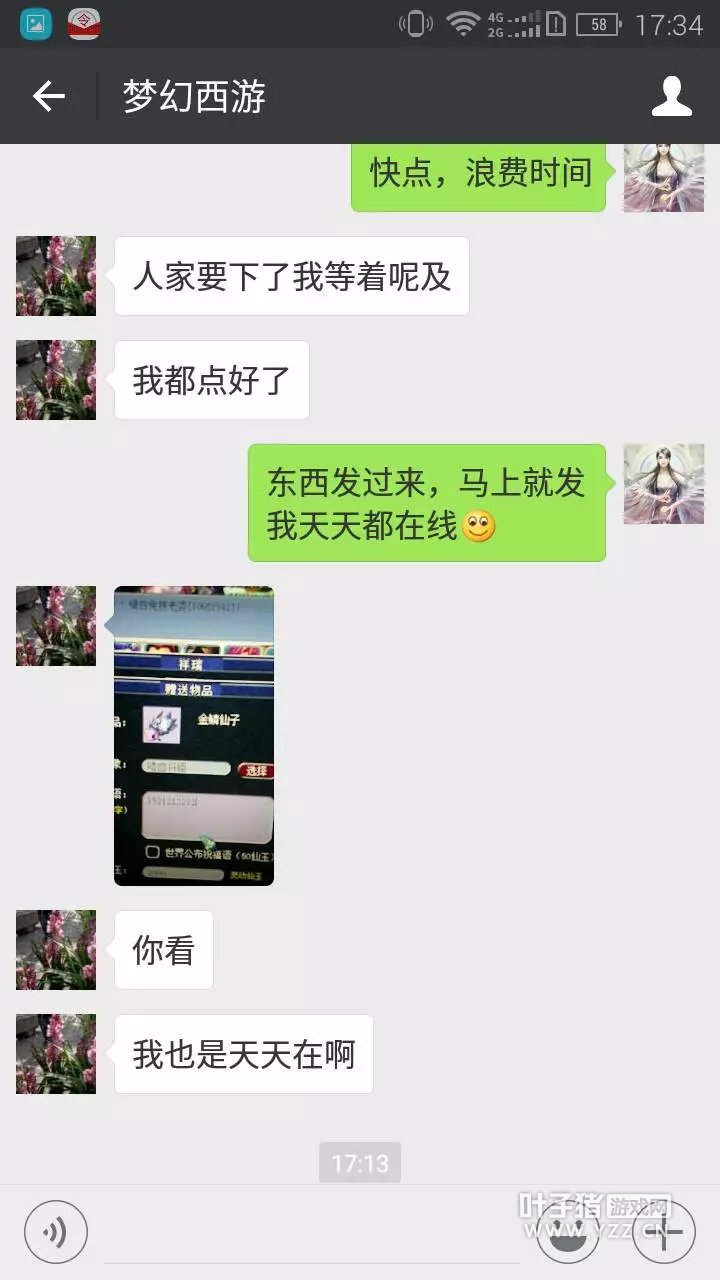
Task: Tap your own avatar beside 快点，浪费时间
Action: click(x=664, y=177)
